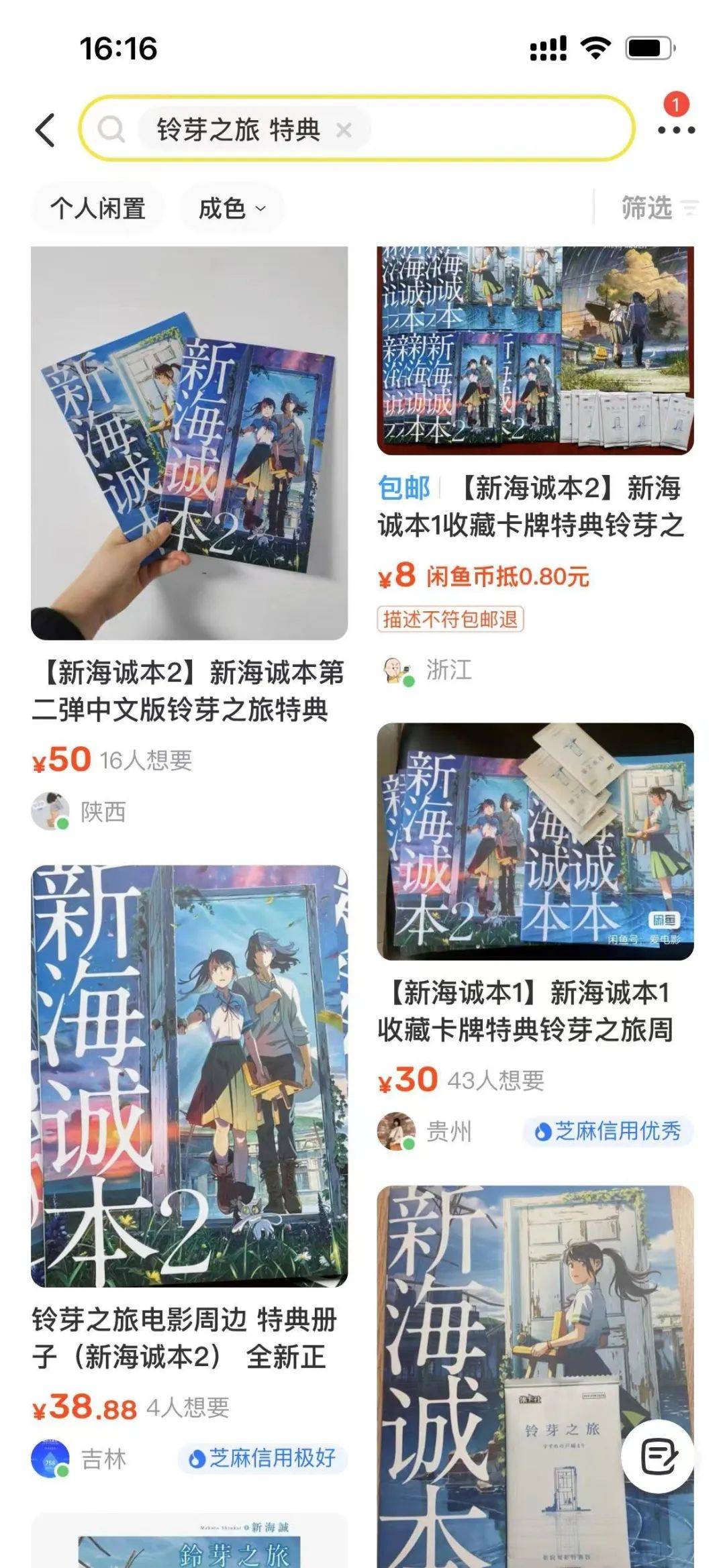Open the three-dot menu with notification badge
Screen dimensions: 725x1568
pos(675,129)
